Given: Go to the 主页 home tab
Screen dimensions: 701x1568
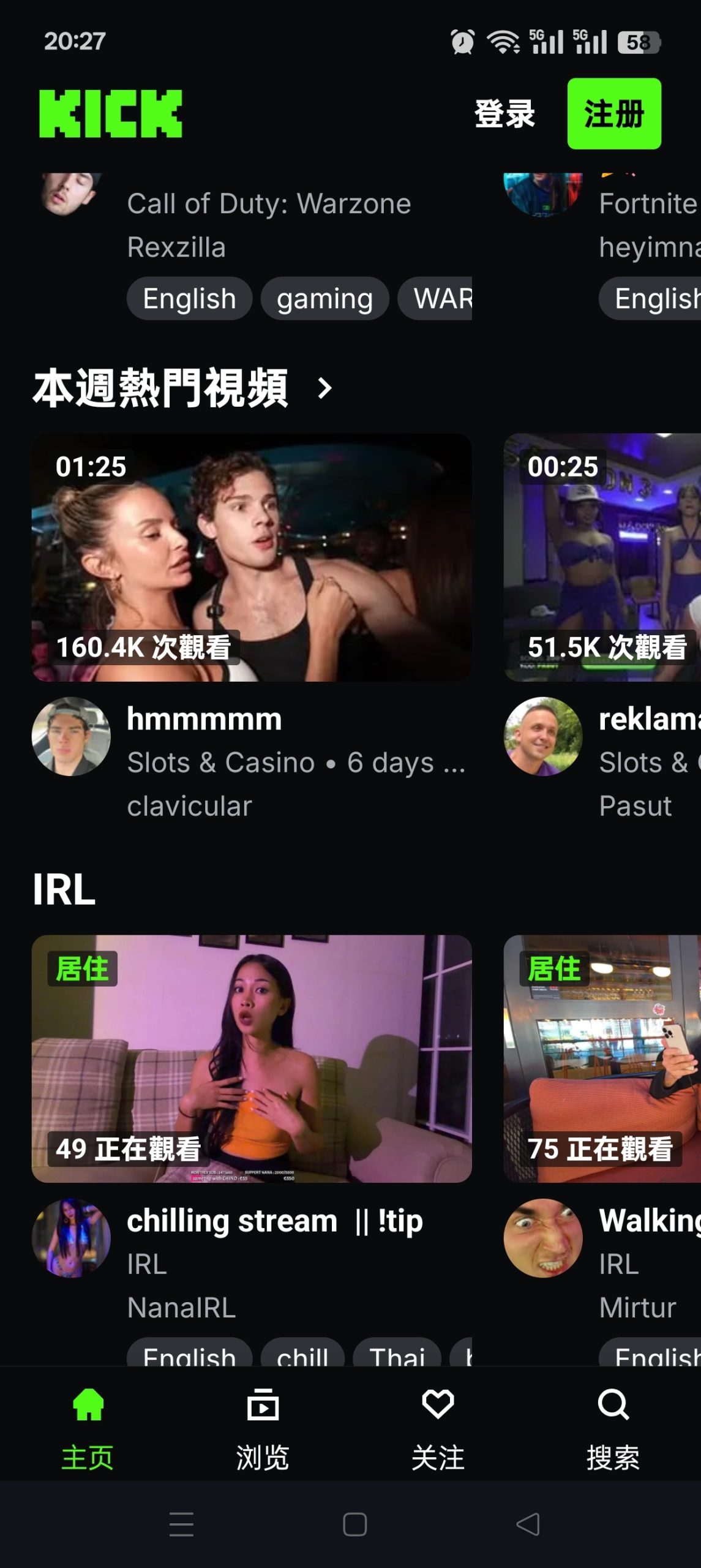Looking at the screenshot, I should [88, 1430].
